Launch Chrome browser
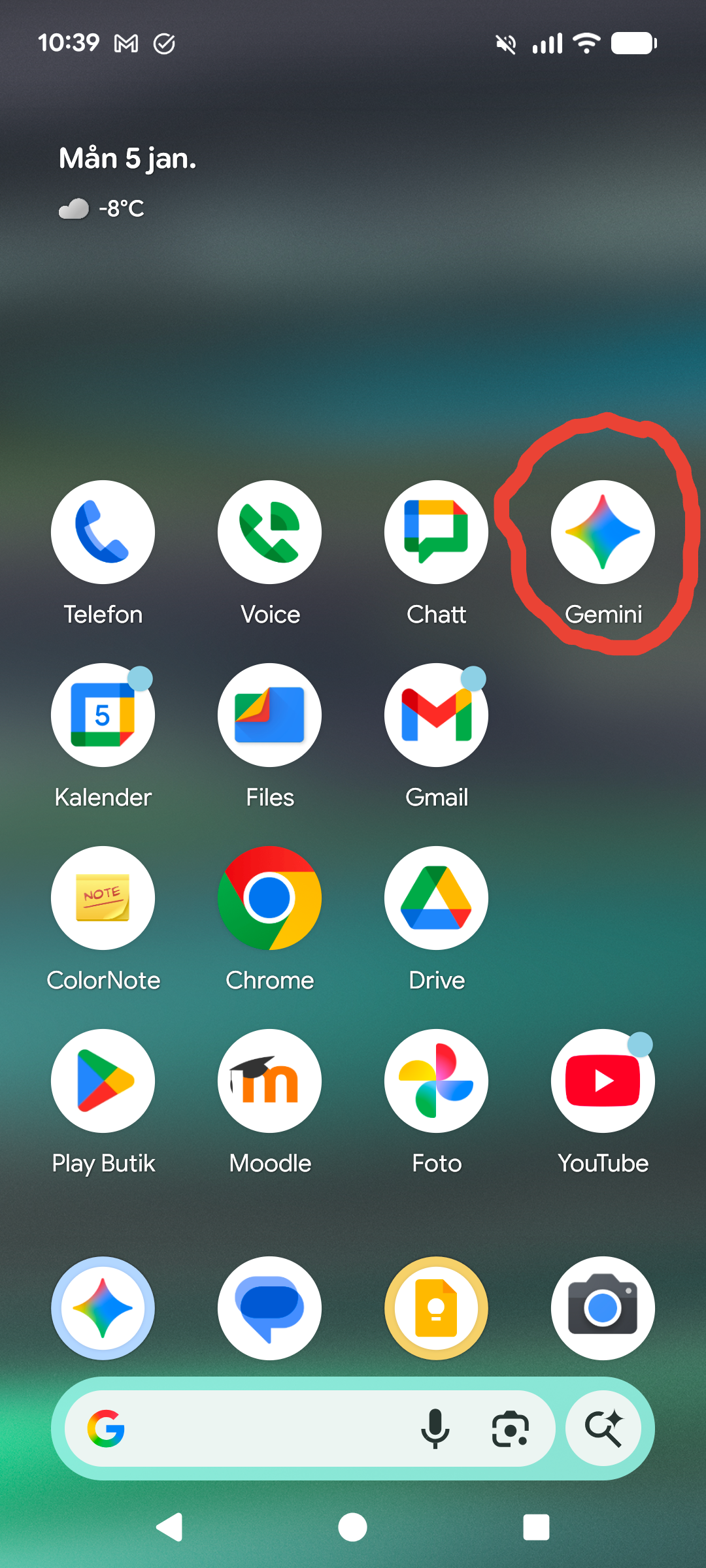Screen dimensions: 706x1568 pos(269,898)
